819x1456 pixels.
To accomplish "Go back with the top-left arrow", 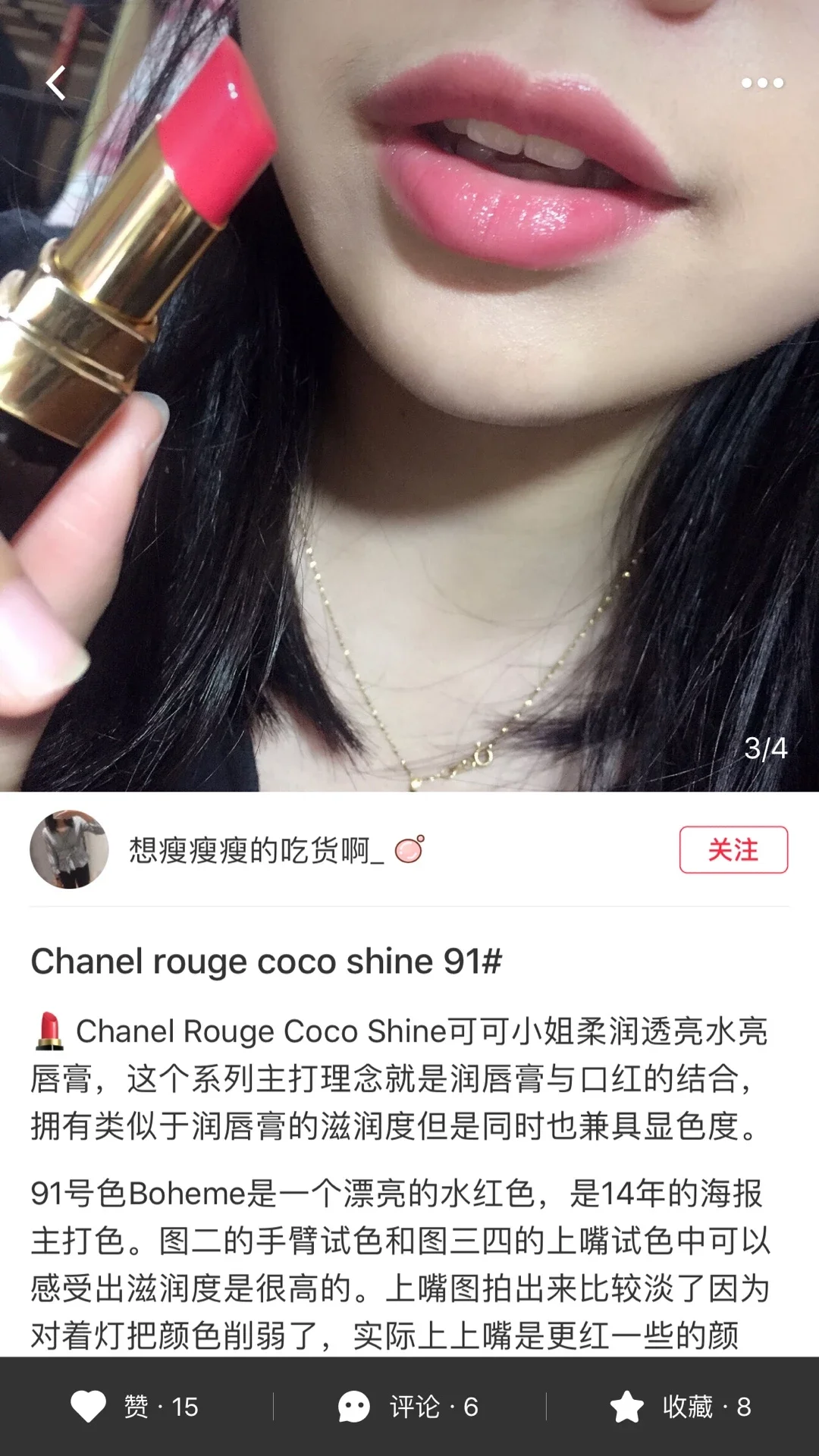I will point(56,83).
